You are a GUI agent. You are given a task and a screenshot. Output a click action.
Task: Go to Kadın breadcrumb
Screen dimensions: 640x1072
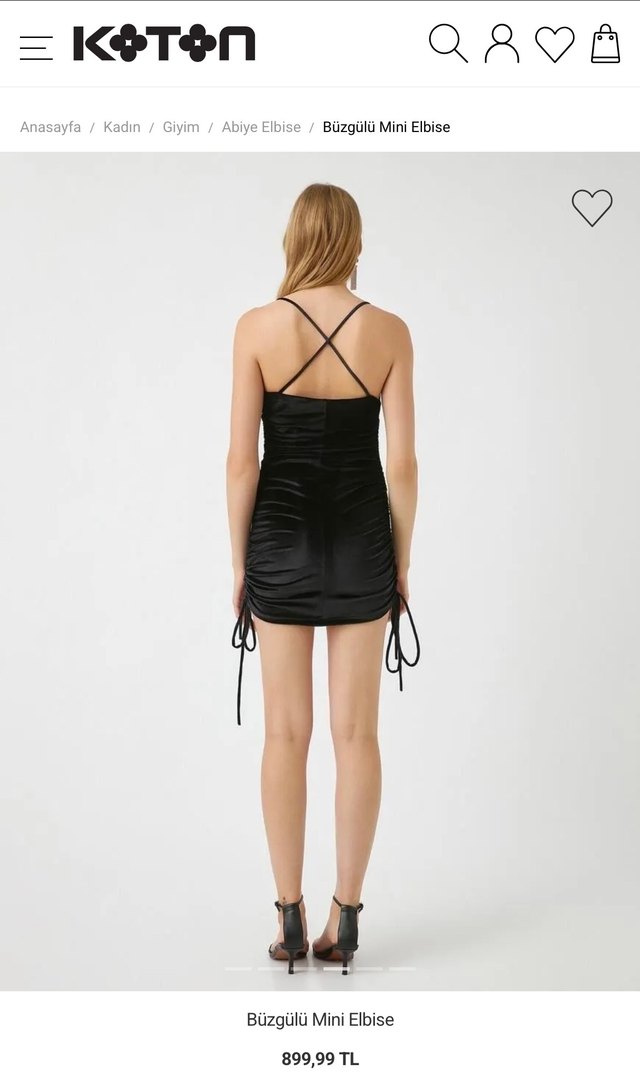tap(122, 127)
